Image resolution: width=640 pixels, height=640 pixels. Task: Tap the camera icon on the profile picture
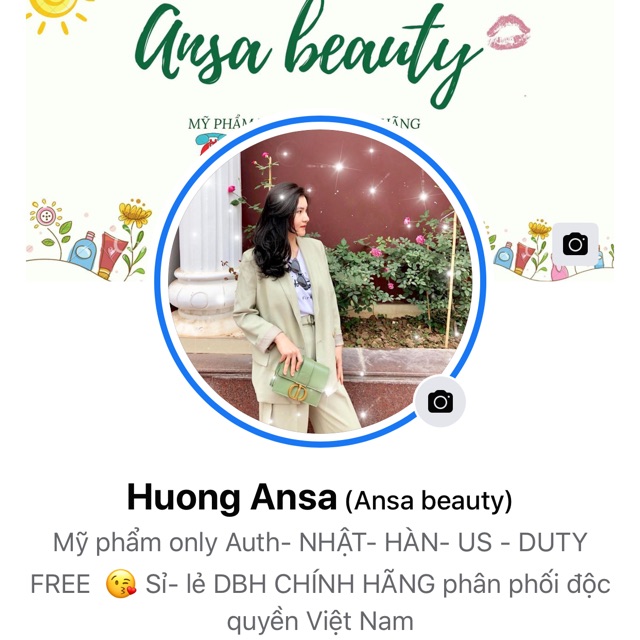pyautogui.click(x=440, y=402)
